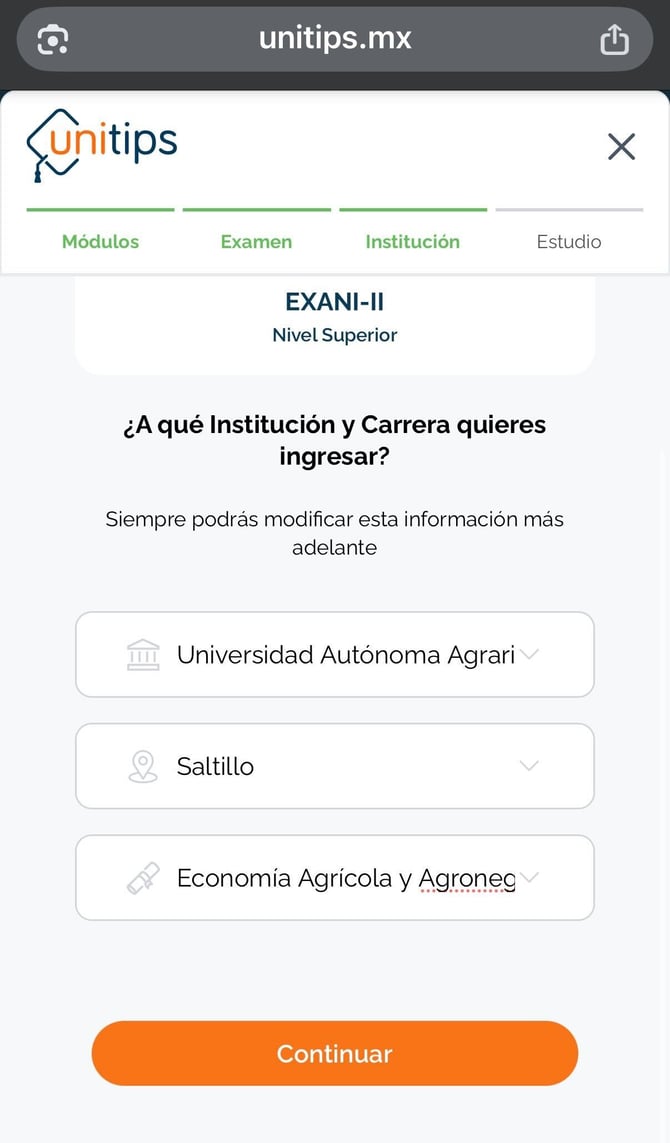Open the Universidad Autónoma Agraria institution dropdown
670x1143 pixels.
point(334,655)
